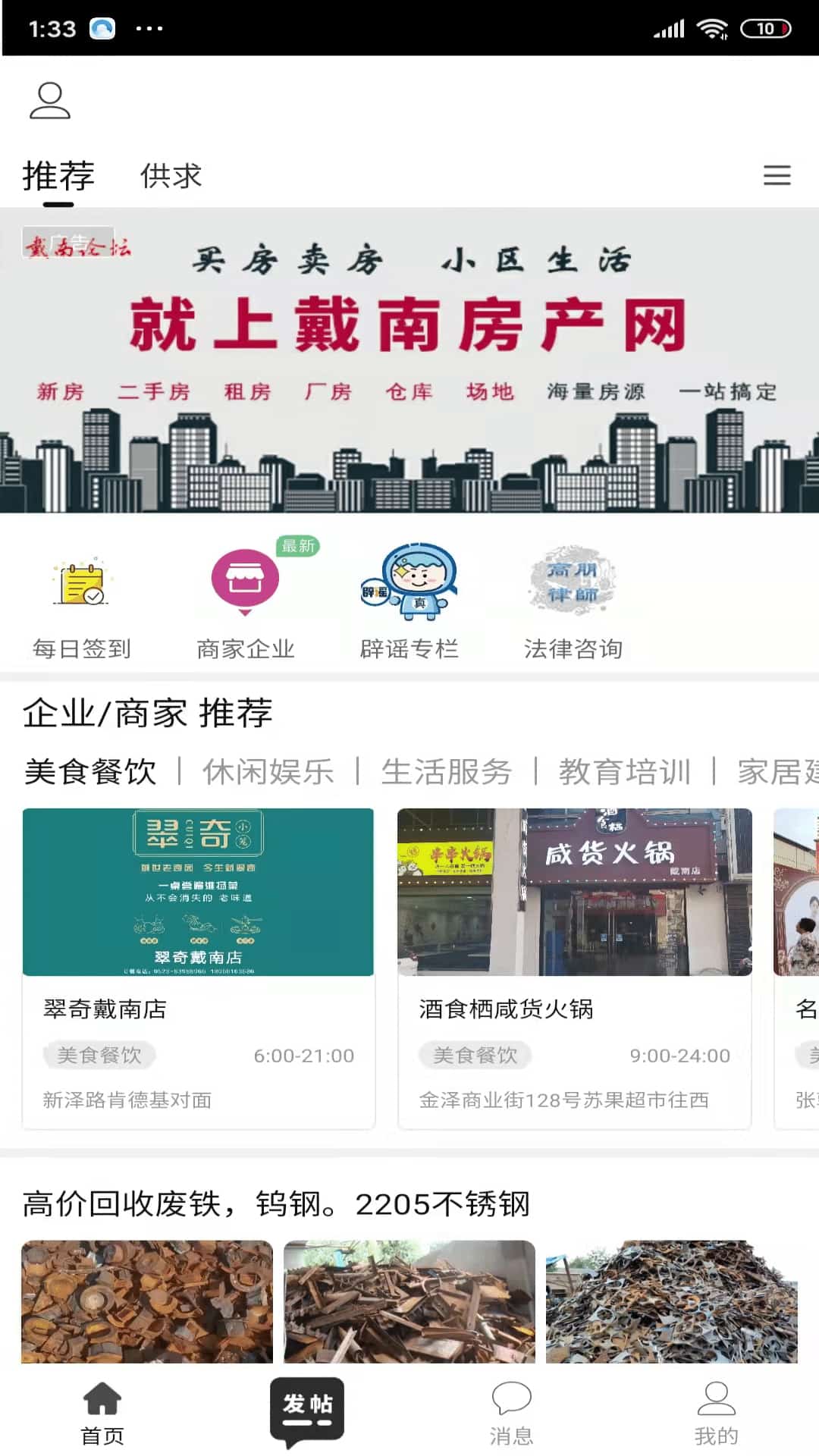Image resolution: width=819 pixels, height=1456 pixels.
Task: Switch to the 推荐 tab
Action: (x=59, y=176)
